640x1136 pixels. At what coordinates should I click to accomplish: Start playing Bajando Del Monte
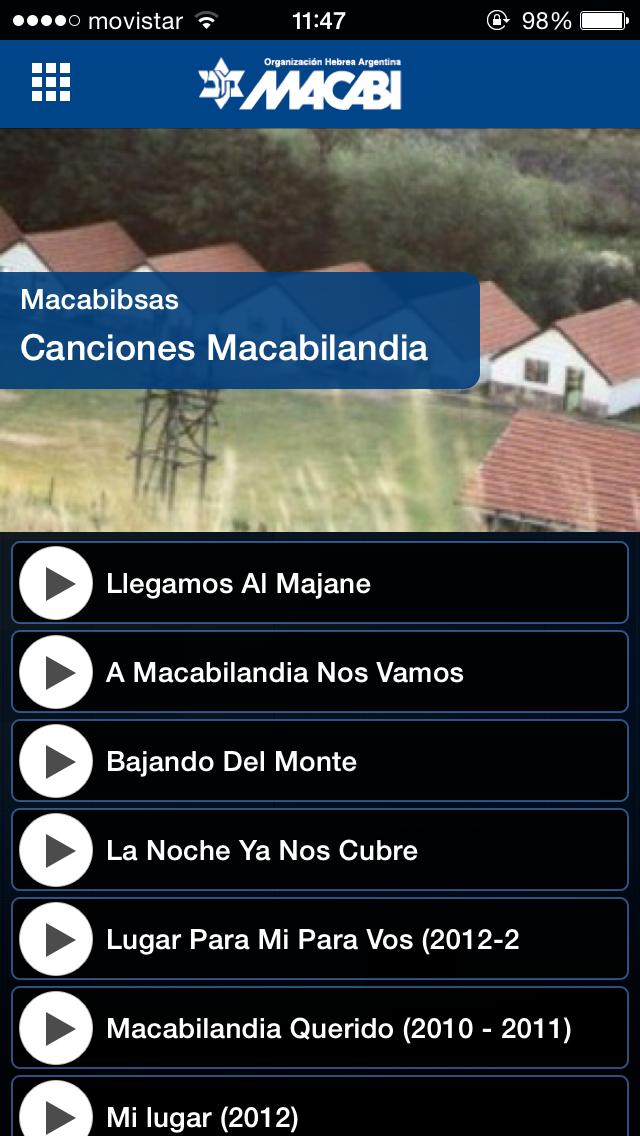[x=57, y=761]
